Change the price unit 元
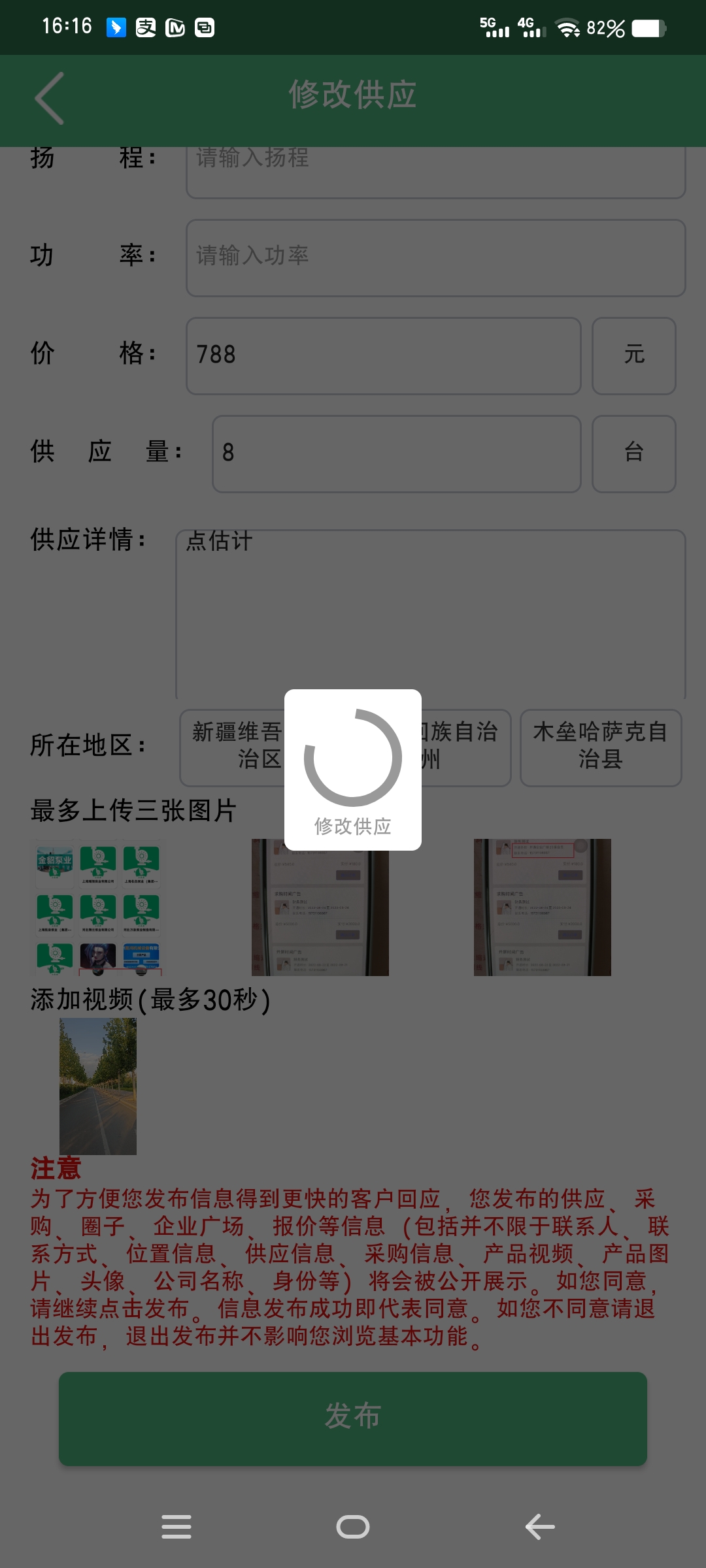Image resolution: width=706 pixels, height=1568 pixels. coord(633,355)
